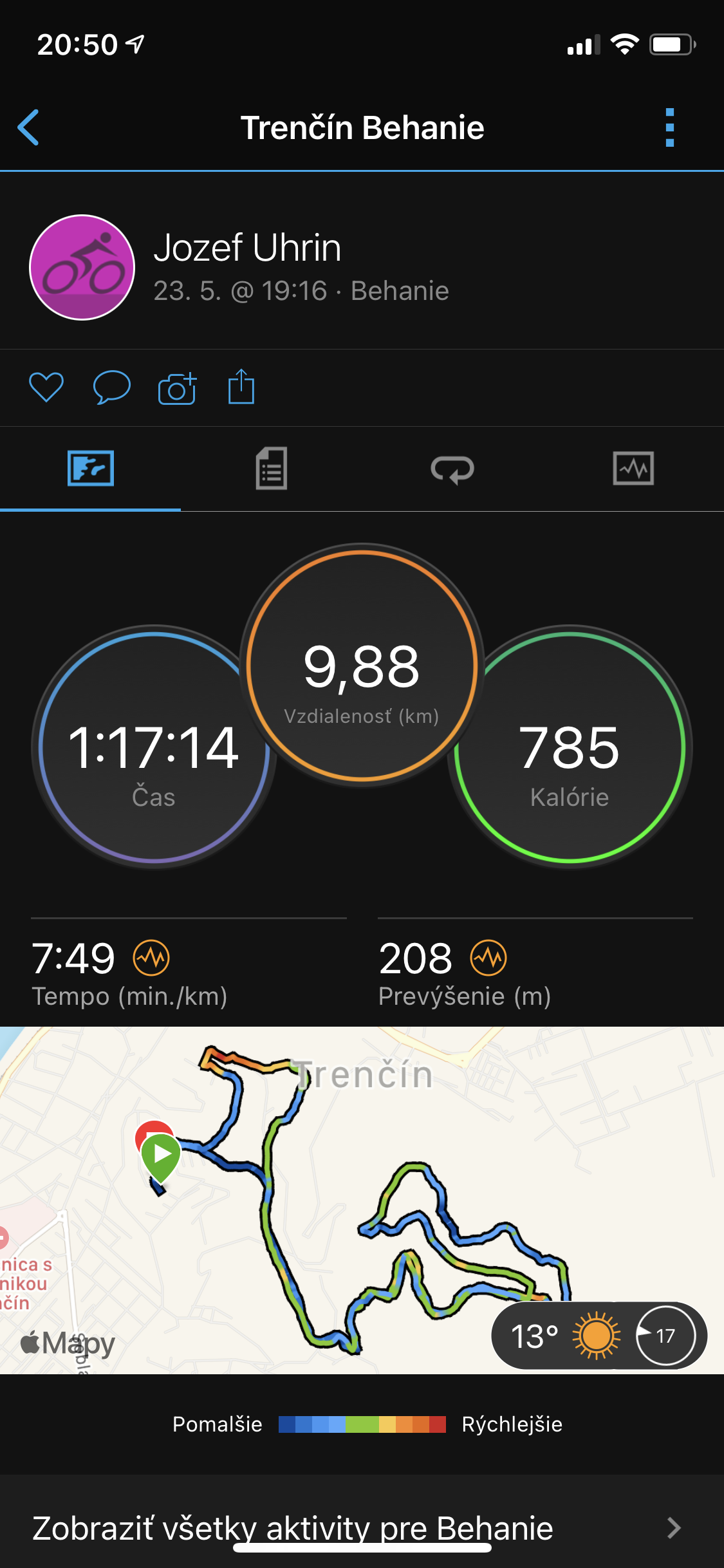The image size is (724, 1568).
Task: Switch to the laps tab
Action: tap(452, 469)
